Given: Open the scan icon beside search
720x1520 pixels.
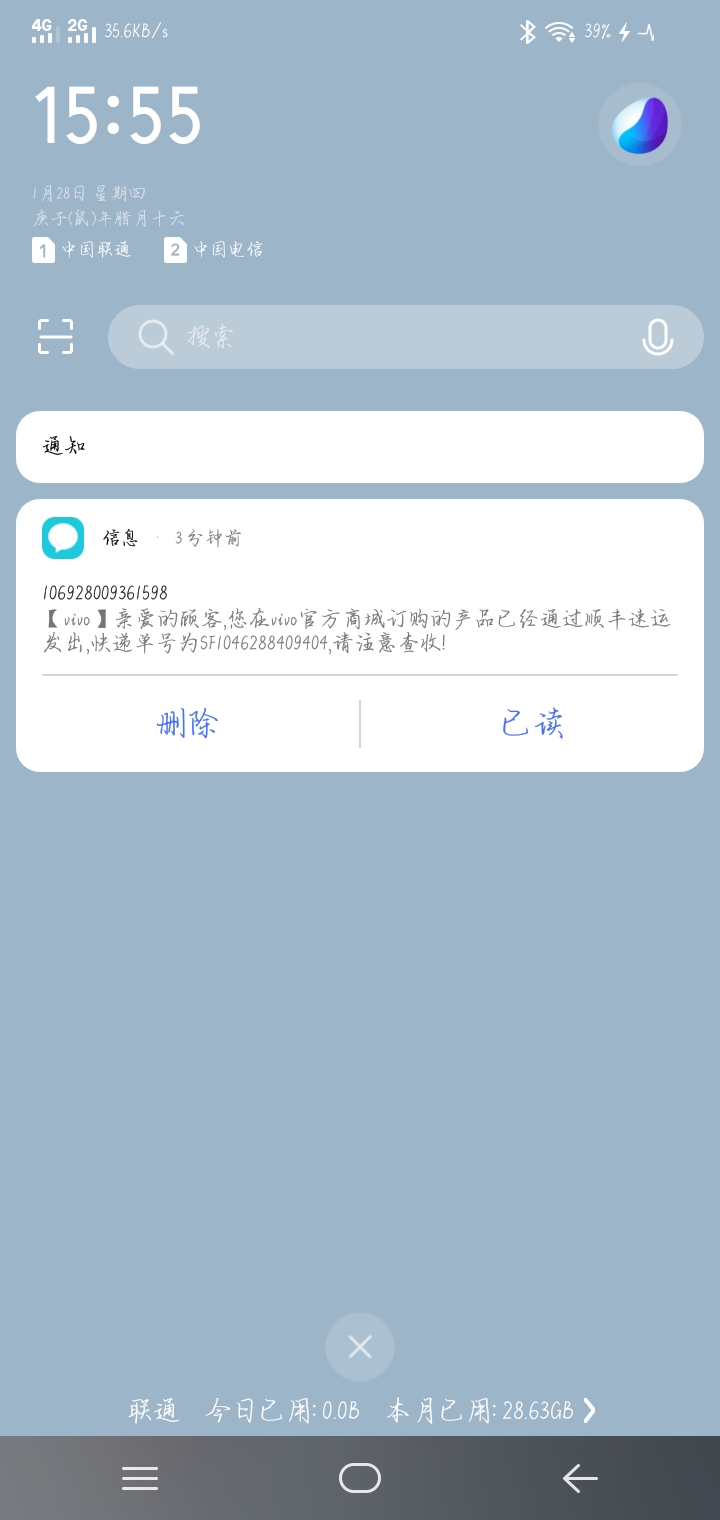Looking at the screenshot, I should point(56,337).
